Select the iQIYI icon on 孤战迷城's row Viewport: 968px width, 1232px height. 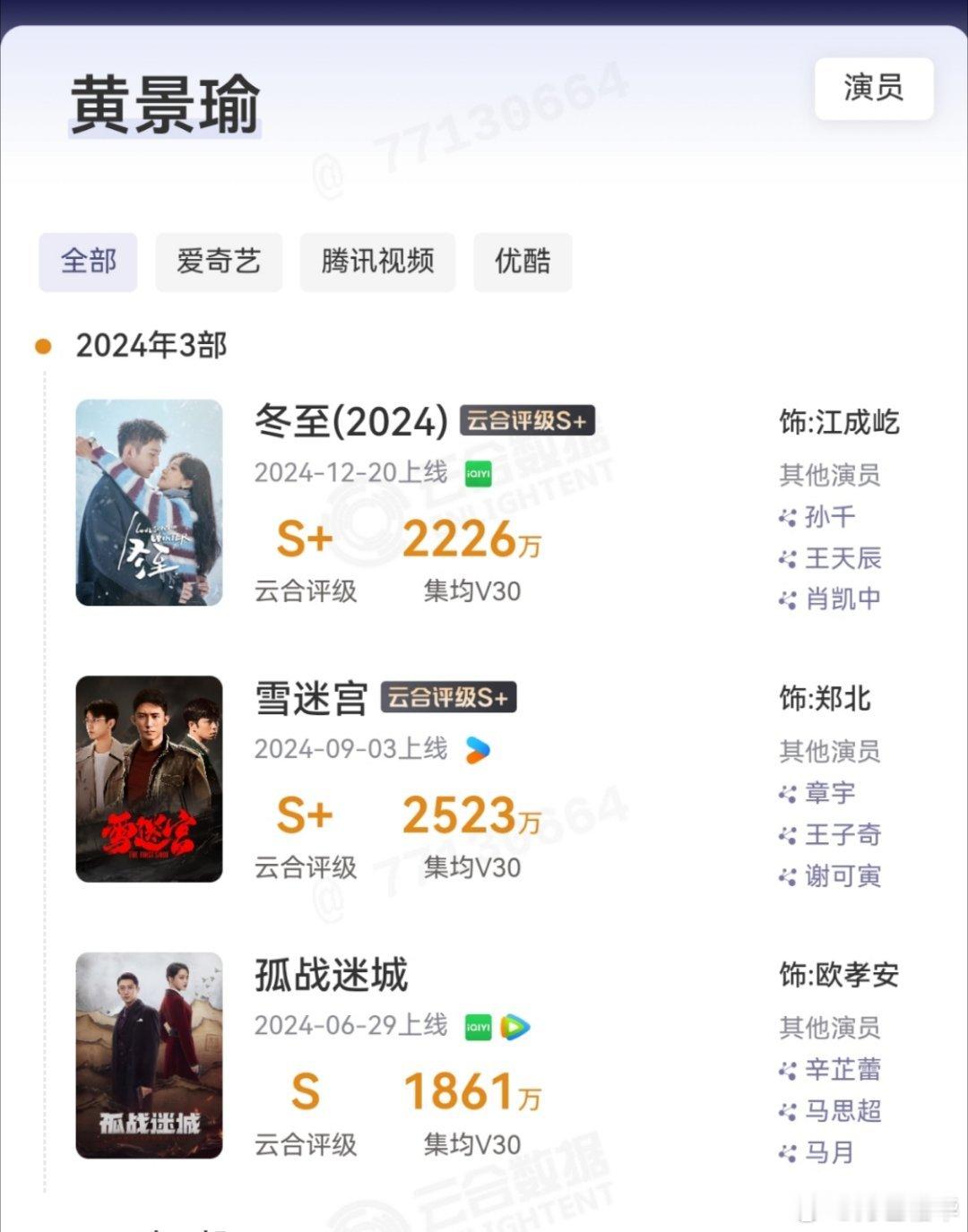click(478, 1028)
